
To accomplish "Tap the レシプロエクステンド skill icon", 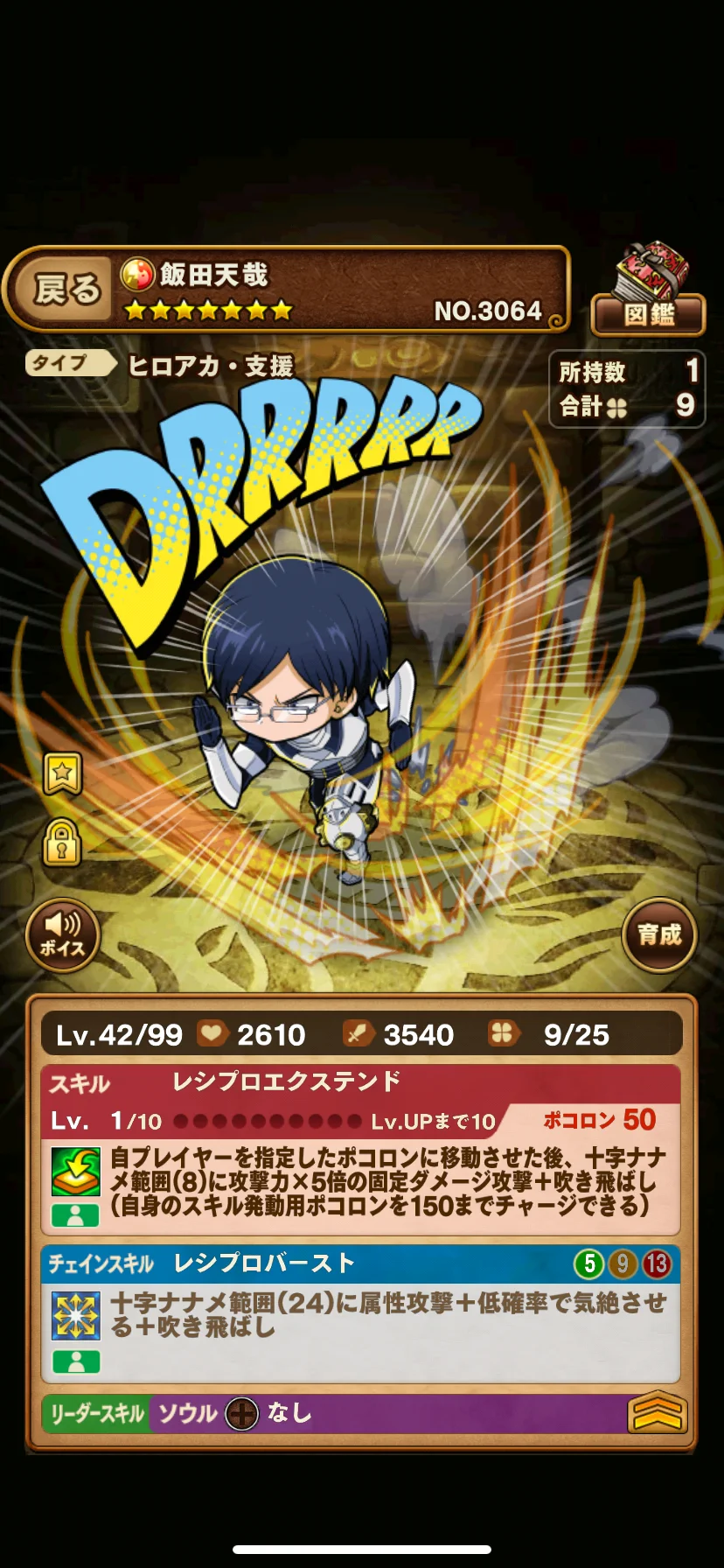I will tap(75, 1172).
